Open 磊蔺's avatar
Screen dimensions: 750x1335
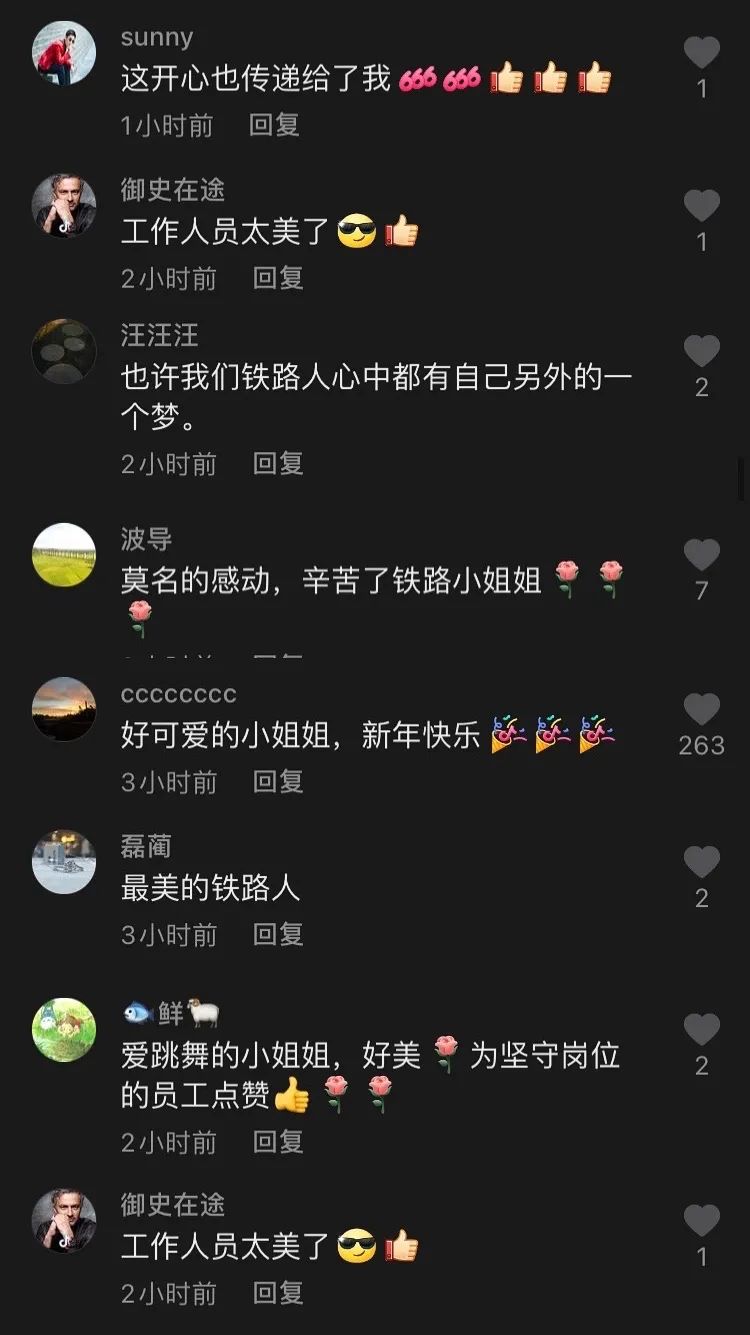click(64, 862)
